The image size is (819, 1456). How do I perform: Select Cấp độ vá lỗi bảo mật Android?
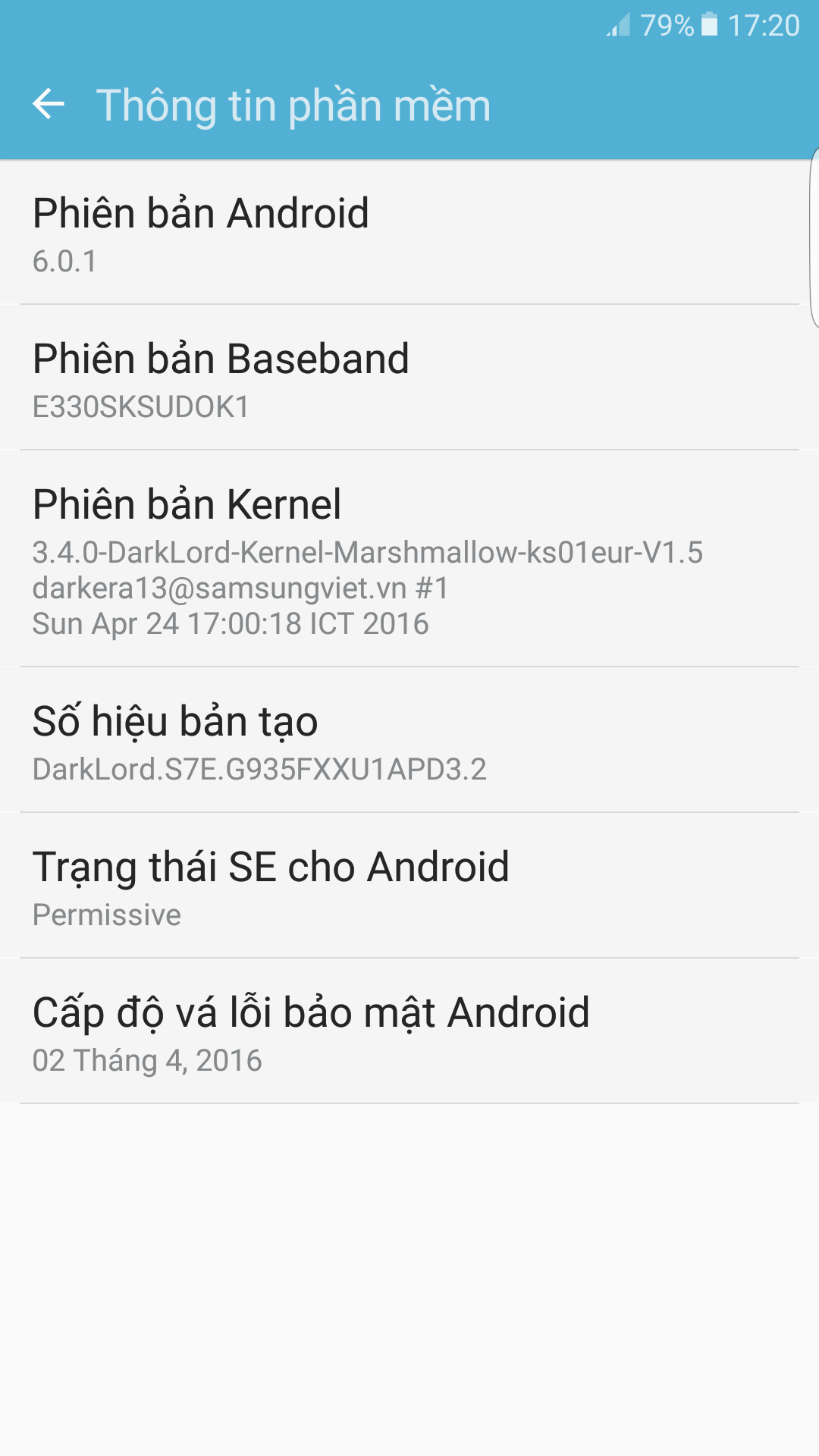[409, 1031]
